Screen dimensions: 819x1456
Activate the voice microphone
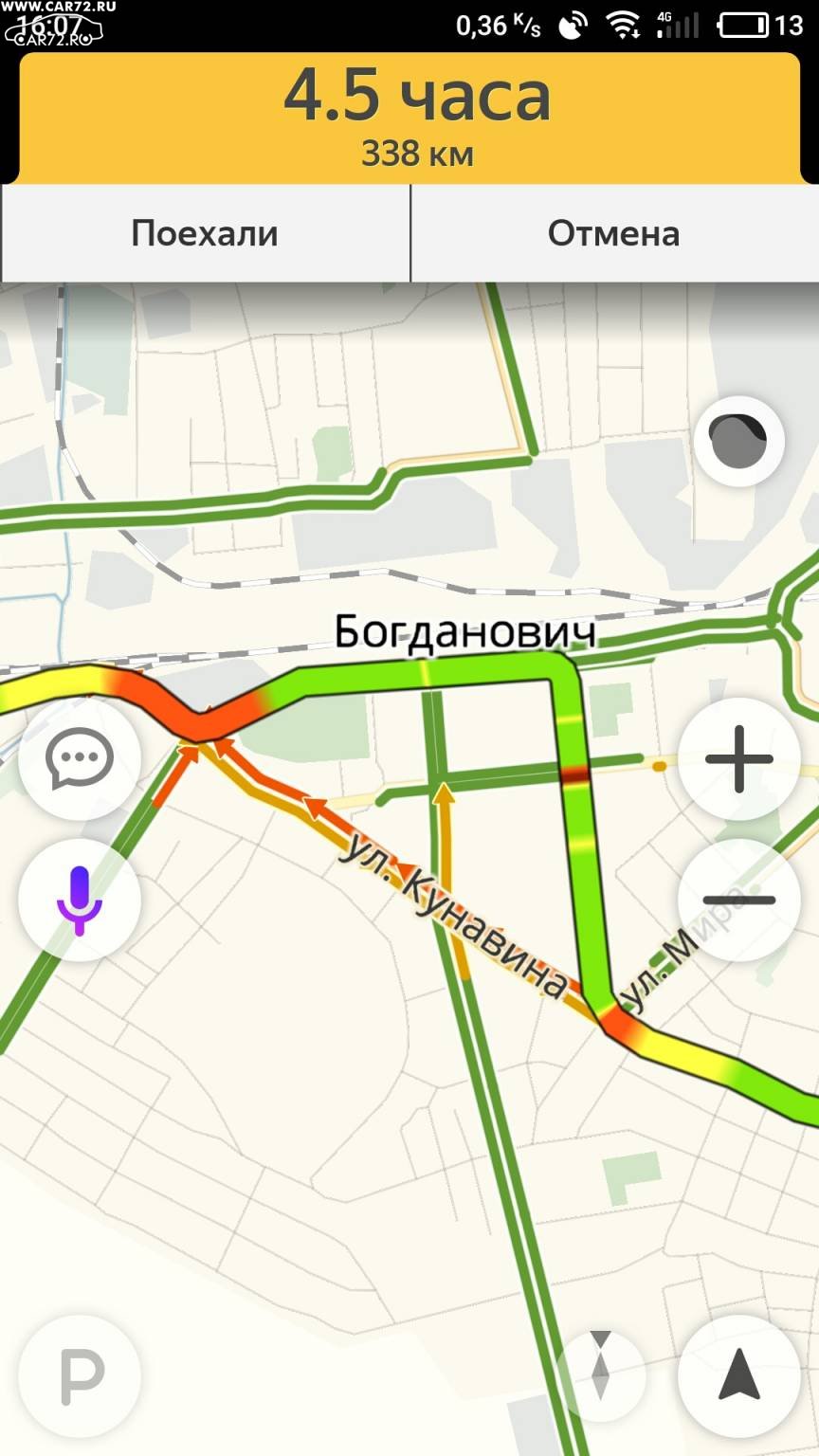(x=80, y=900)
